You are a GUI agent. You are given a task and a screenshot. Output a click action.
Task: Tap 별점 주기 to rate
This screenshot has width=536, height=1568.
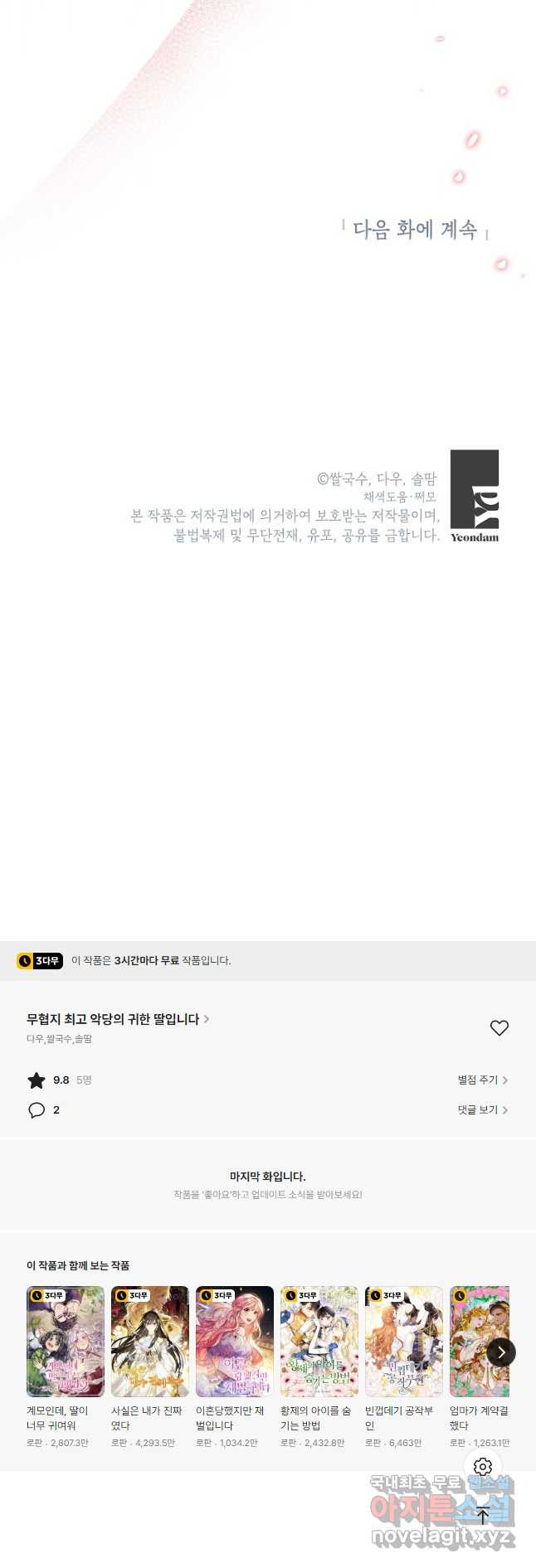click(482, 1080)
